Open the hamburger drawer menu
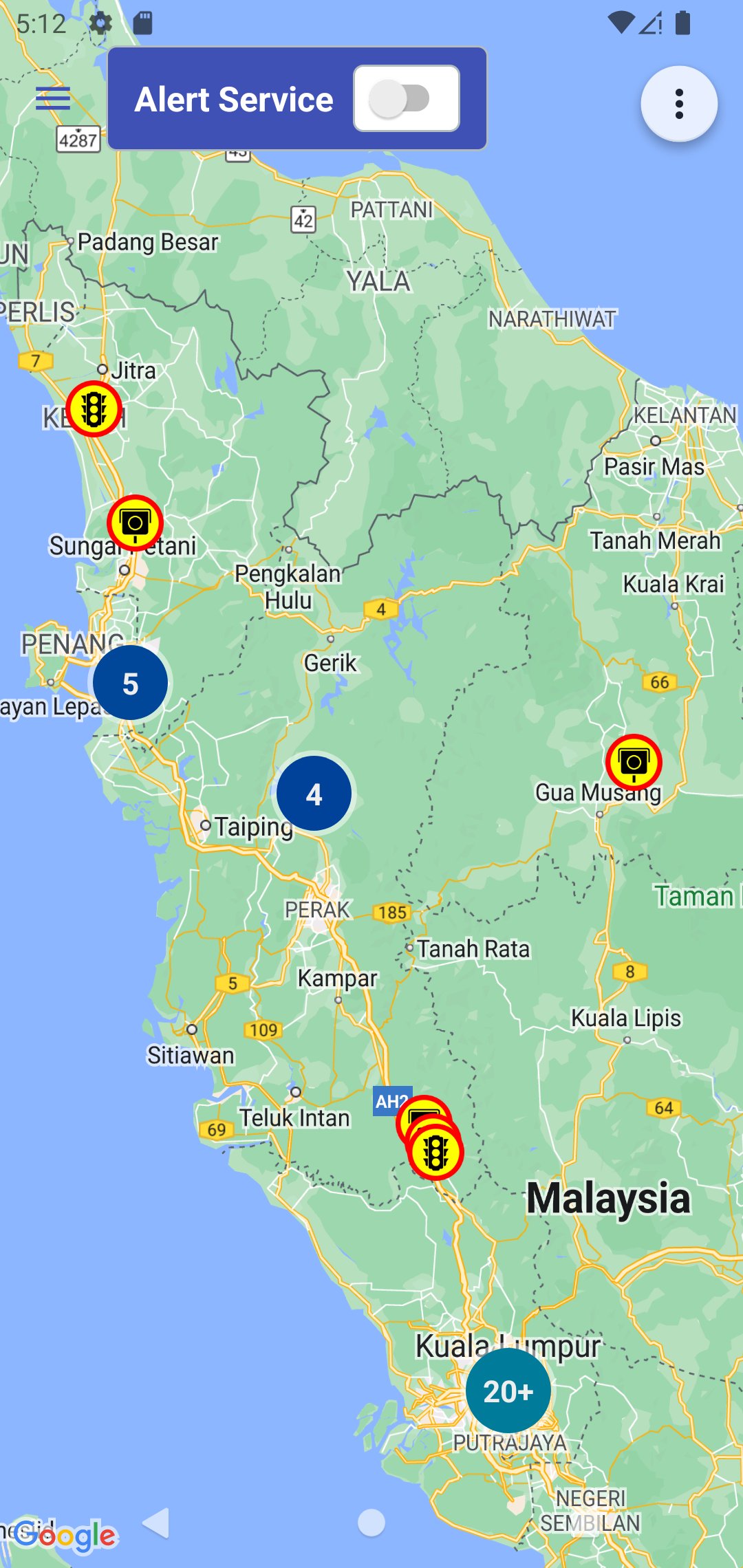The height and width of the screenshot is (1568, 743). [53, 99]
